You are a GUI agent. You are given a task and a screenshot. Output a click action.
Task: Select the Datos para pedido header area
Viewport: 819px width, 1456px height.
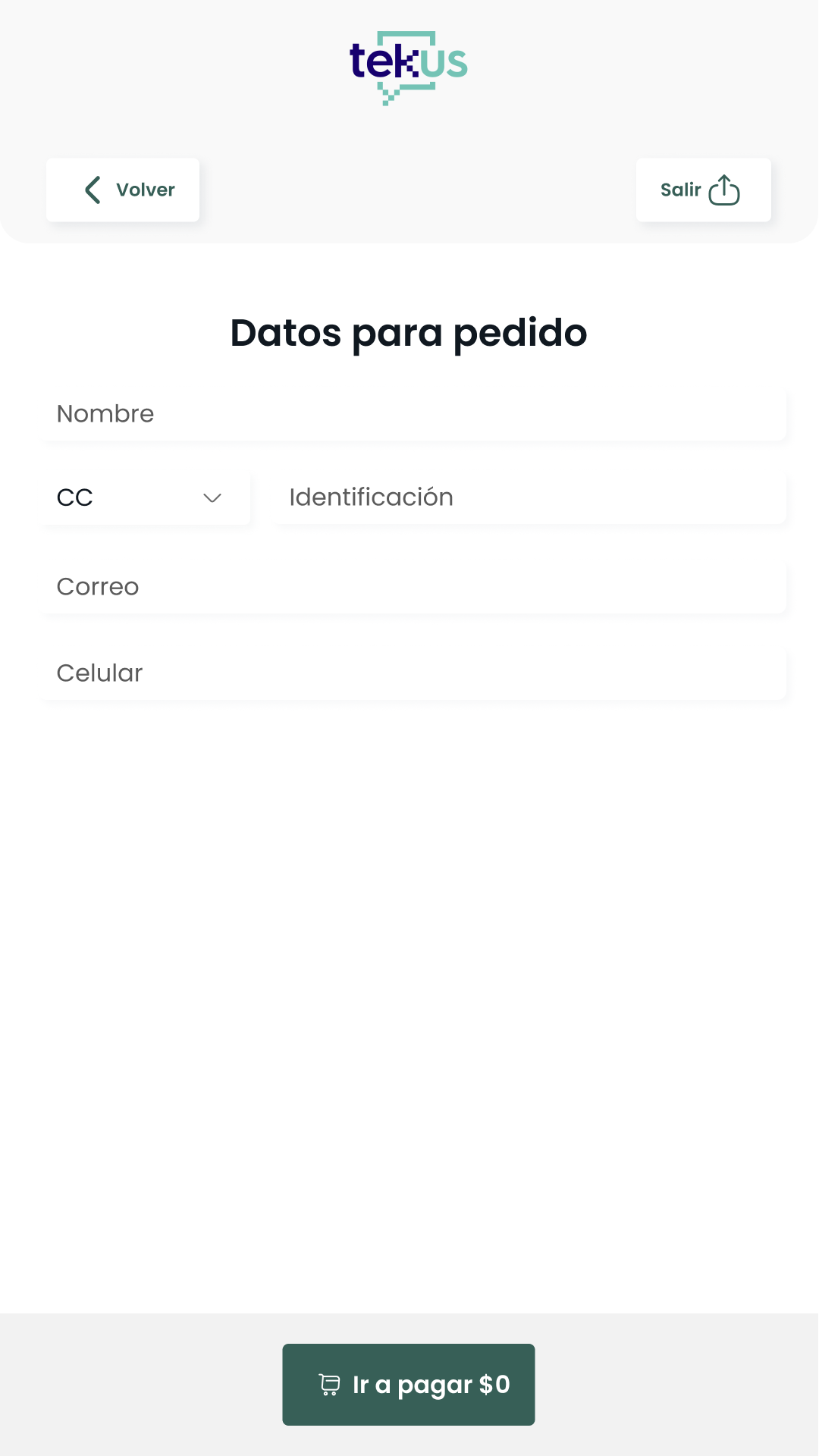coord(409,332)
